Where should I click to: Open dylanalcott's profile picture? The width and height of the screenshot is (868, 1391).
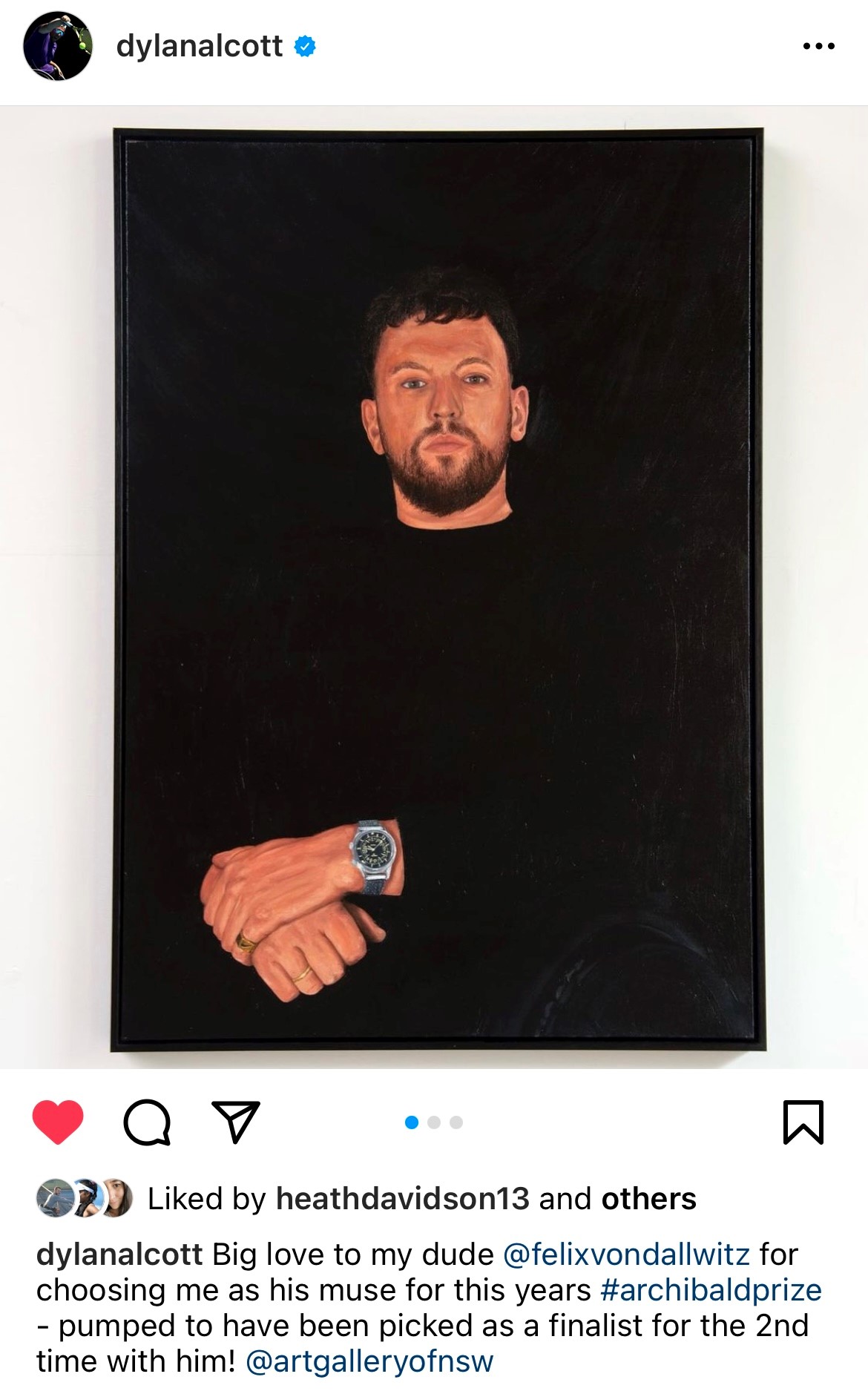[x=58, y=46]
